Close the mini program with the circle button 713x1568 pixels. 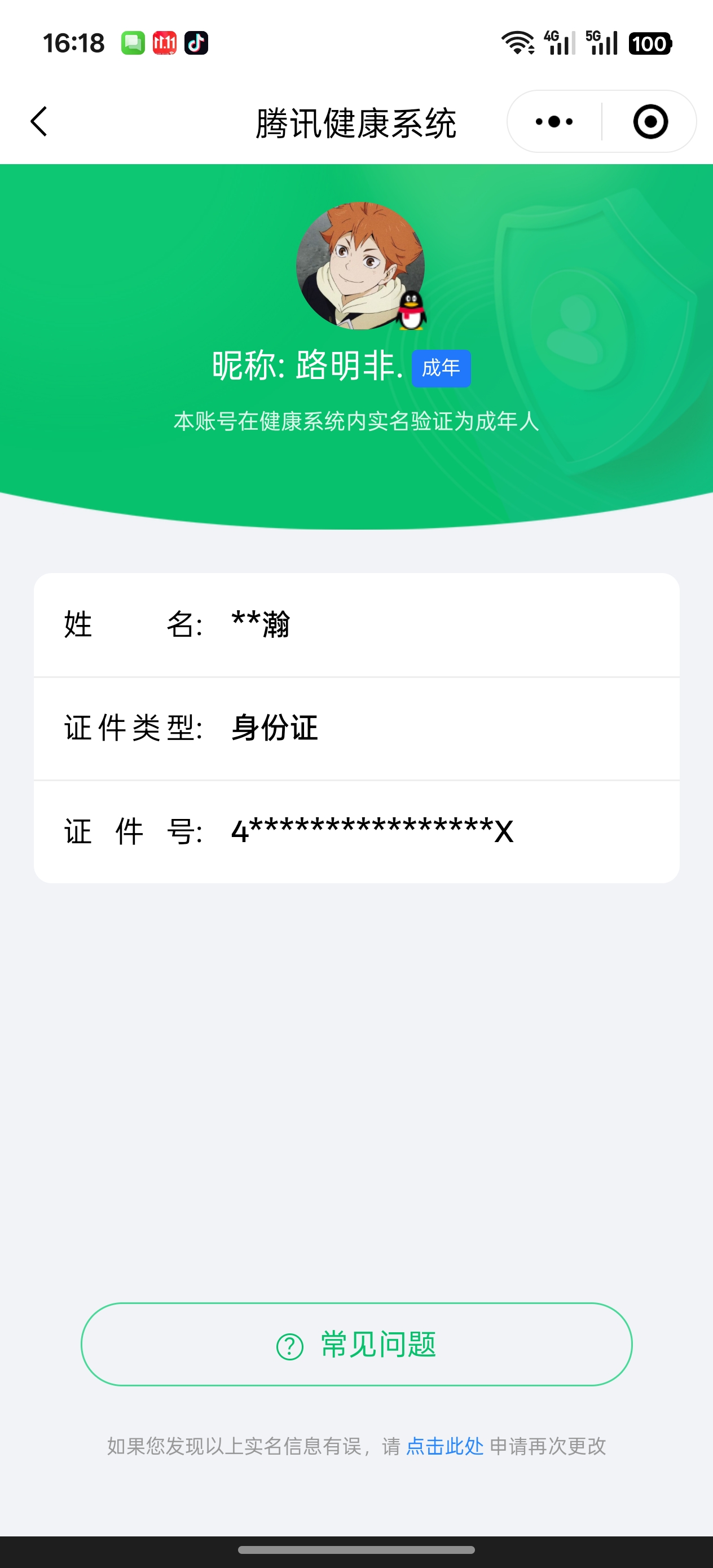point(650,122)
